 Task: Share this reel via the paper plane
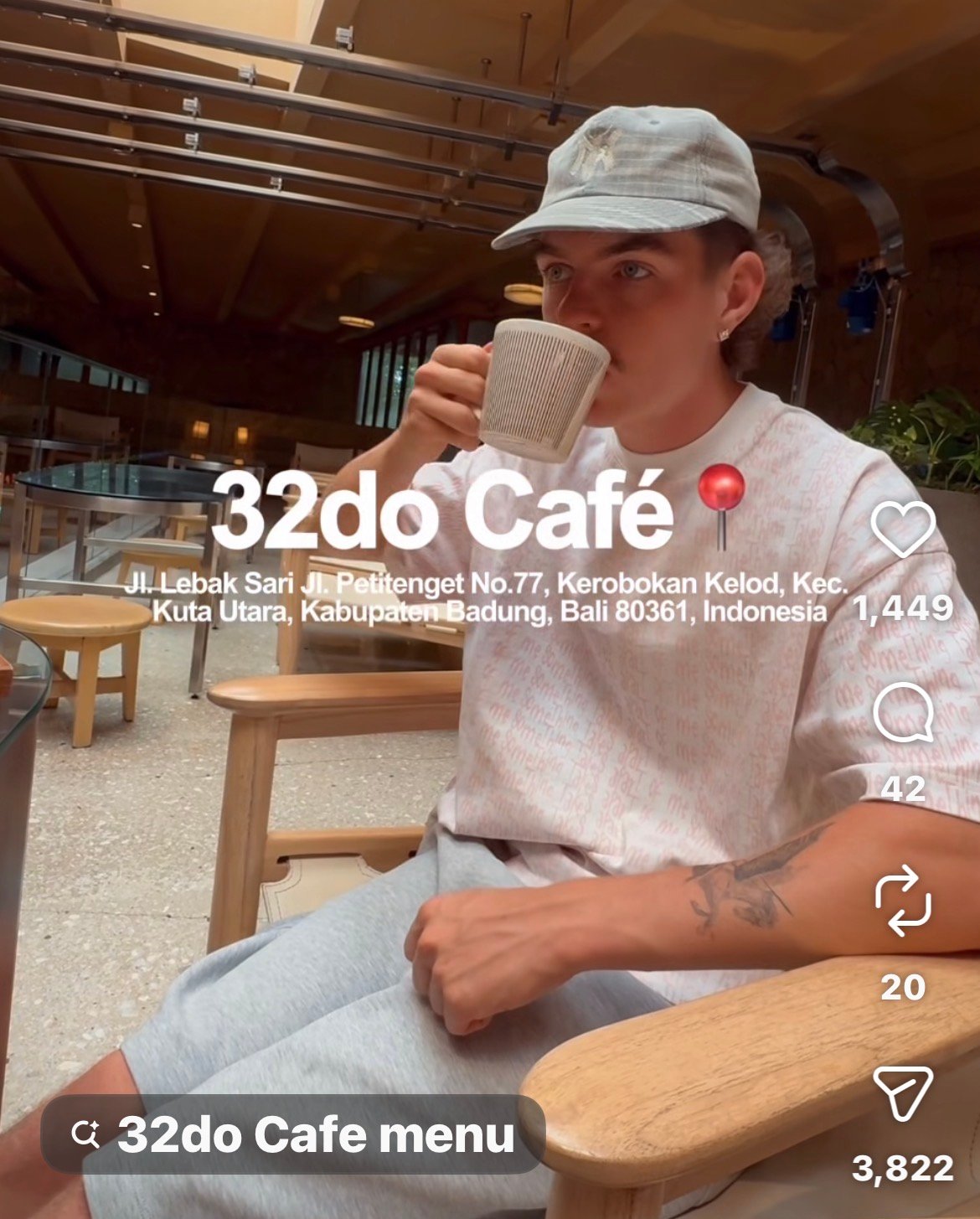click(903, 1093)
